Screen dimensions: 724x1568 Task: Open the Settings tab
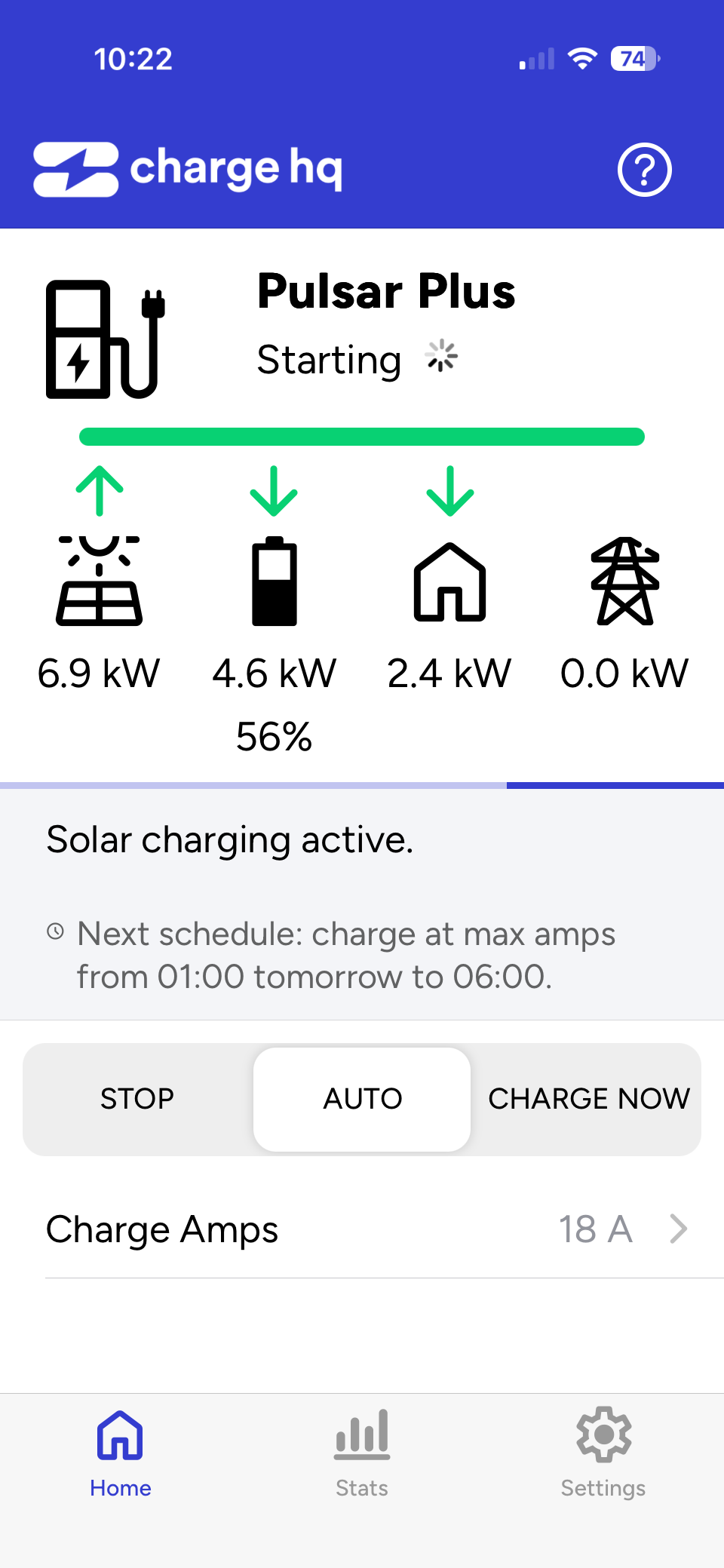point(603,1453)
